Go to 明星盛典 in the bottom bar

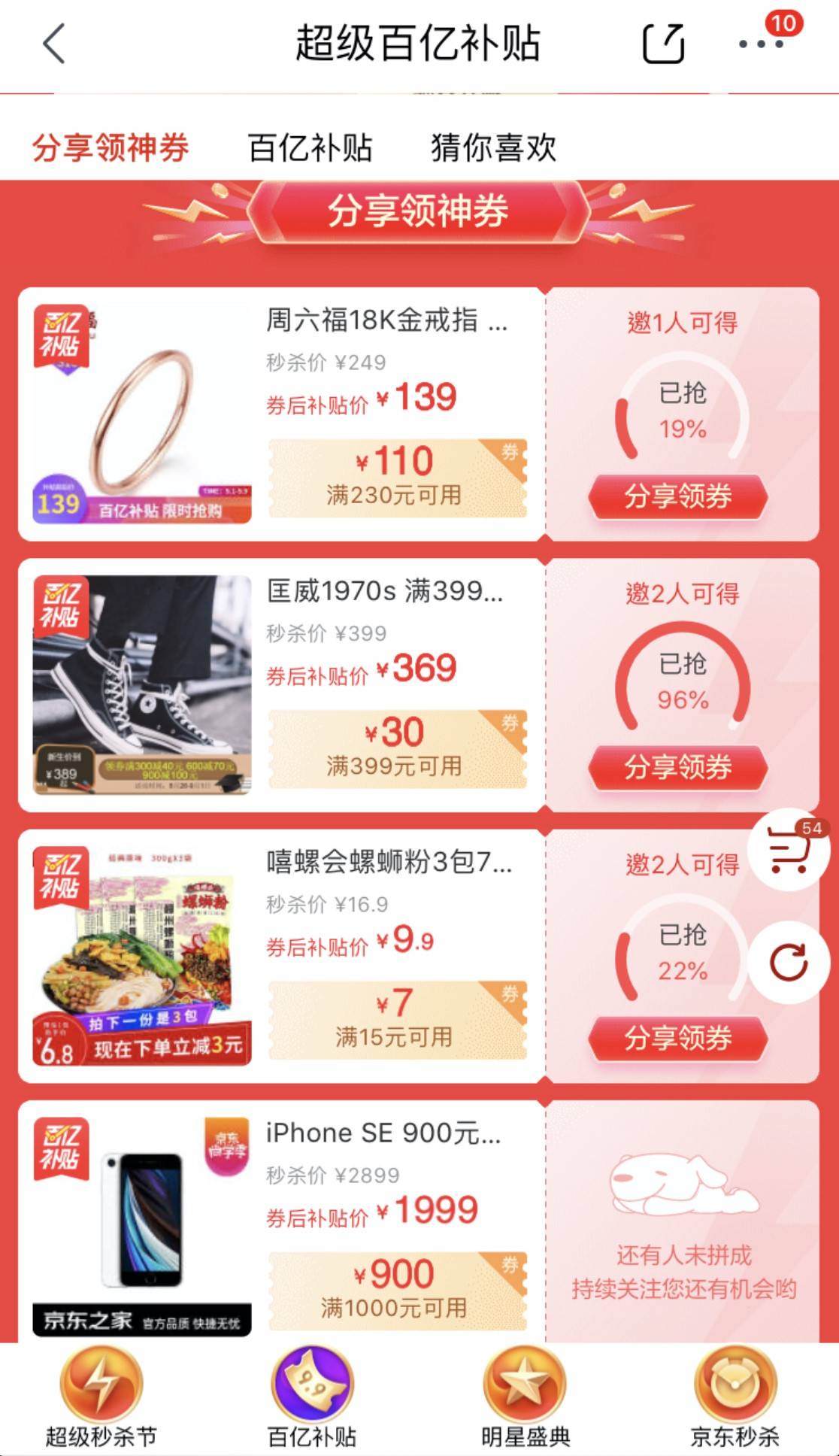pyautogui.click(x=525, y=1397)
